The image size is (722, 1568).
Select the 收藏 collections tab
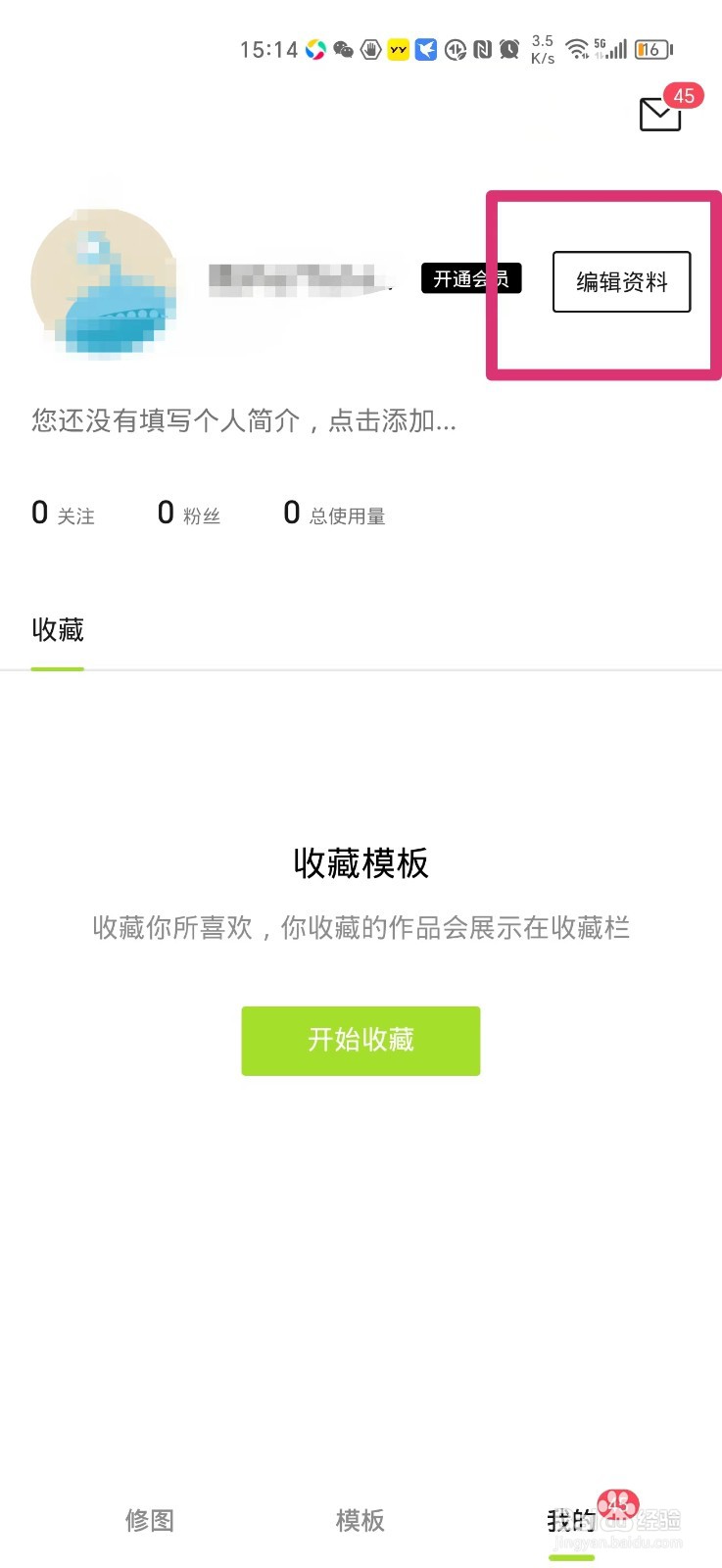(x=58, y=630)
